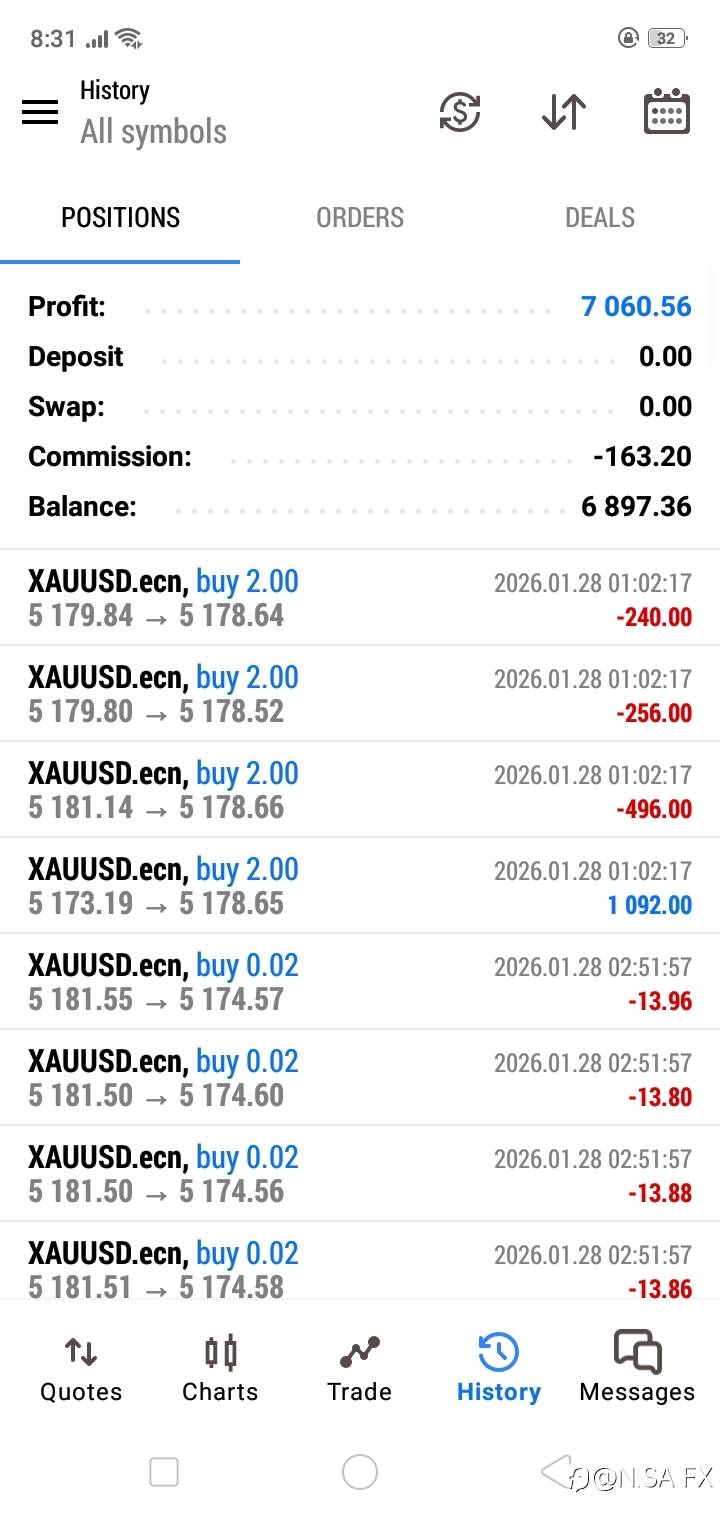Open the position with -240.00 loss

[x=360, y=598]
